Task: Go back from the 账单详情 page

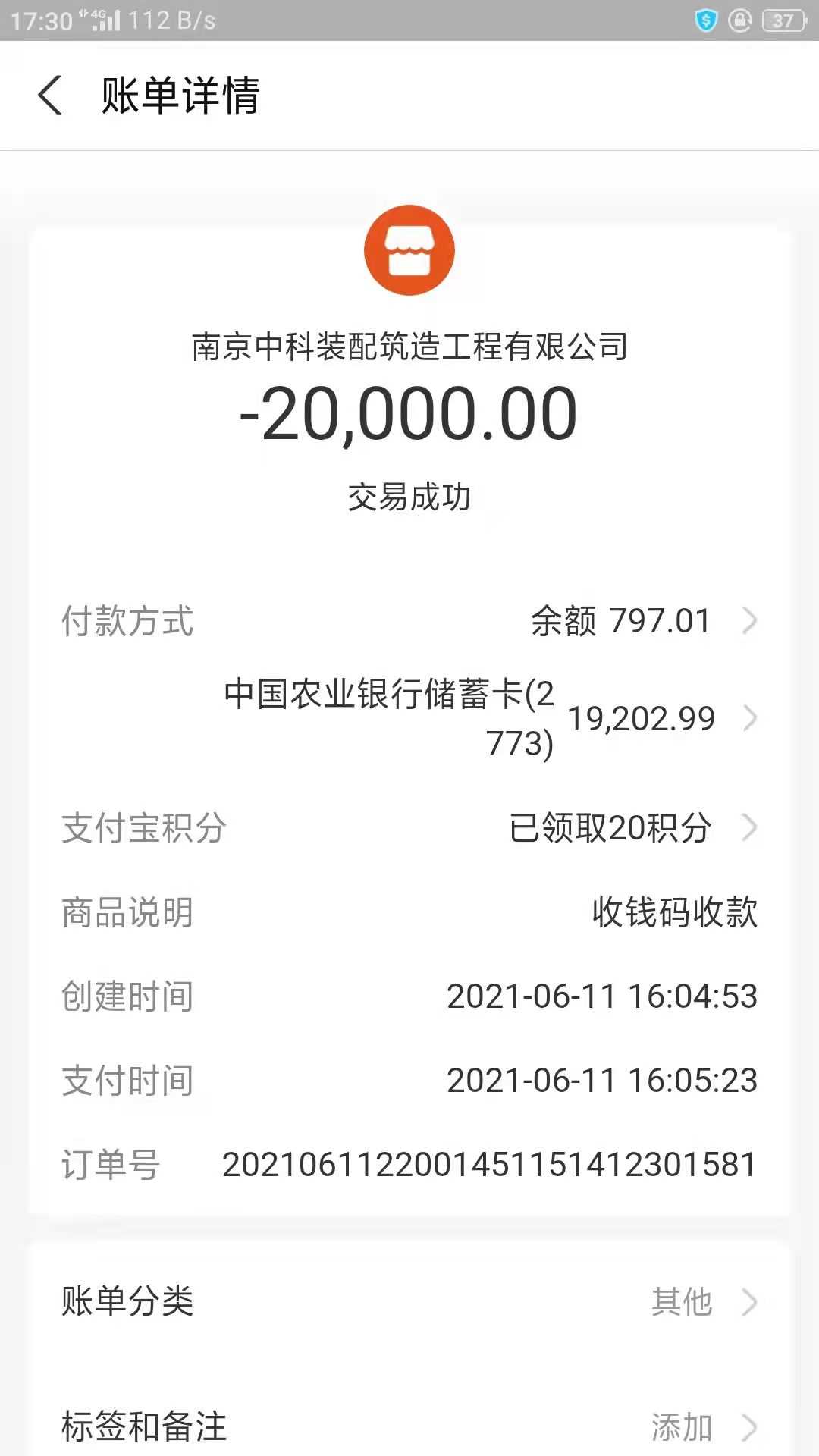Action: click(x=50, y=96)
